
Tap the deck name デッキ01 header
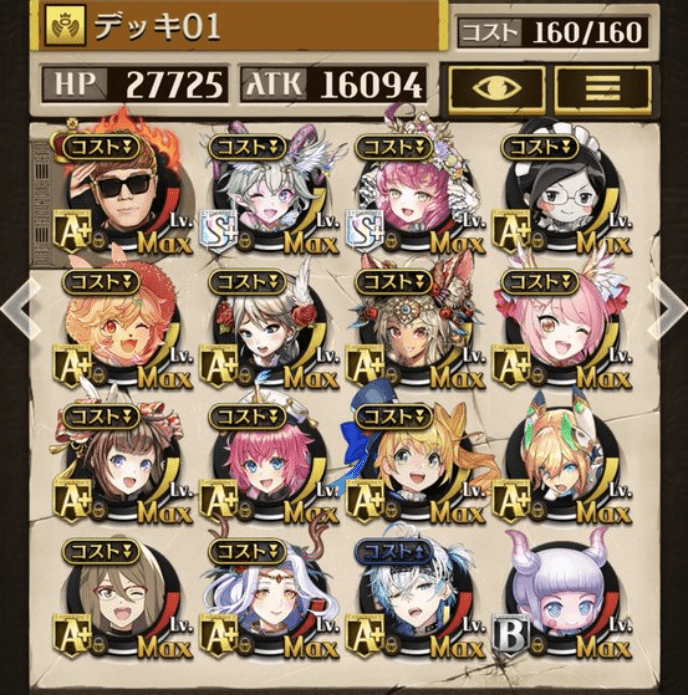[240, 25]
